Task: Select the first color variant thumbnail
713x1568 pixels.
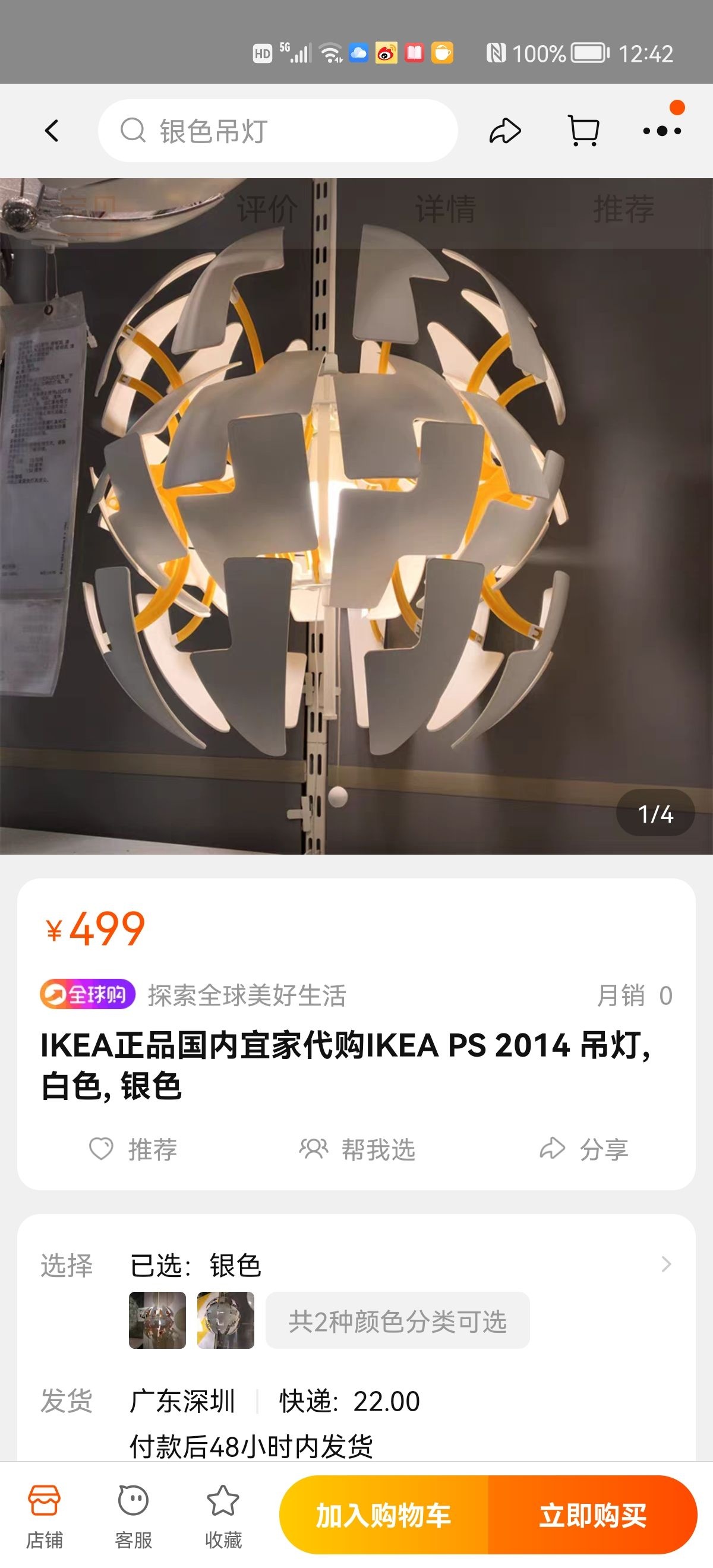Action: (x=157, y=1320)
